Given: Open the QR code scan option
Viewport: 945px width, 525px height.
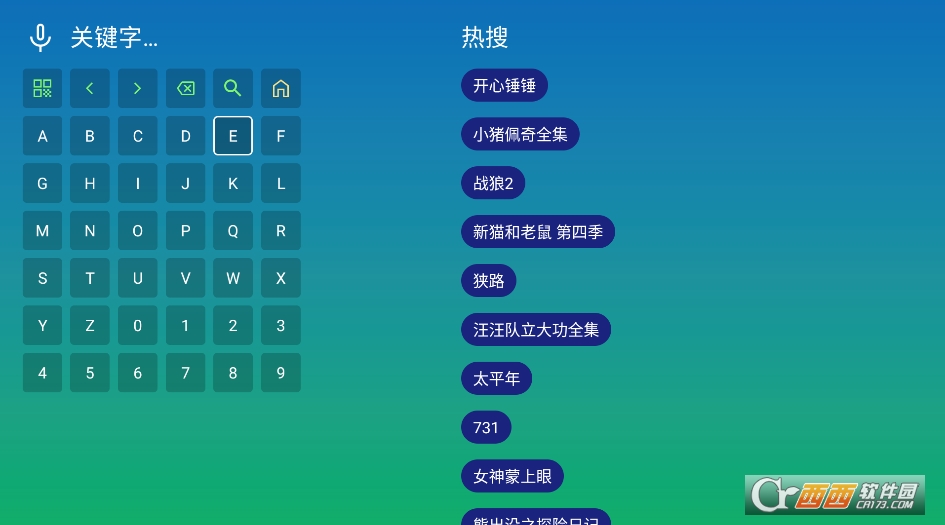Looking at the screenshot, I should [42, 88].
